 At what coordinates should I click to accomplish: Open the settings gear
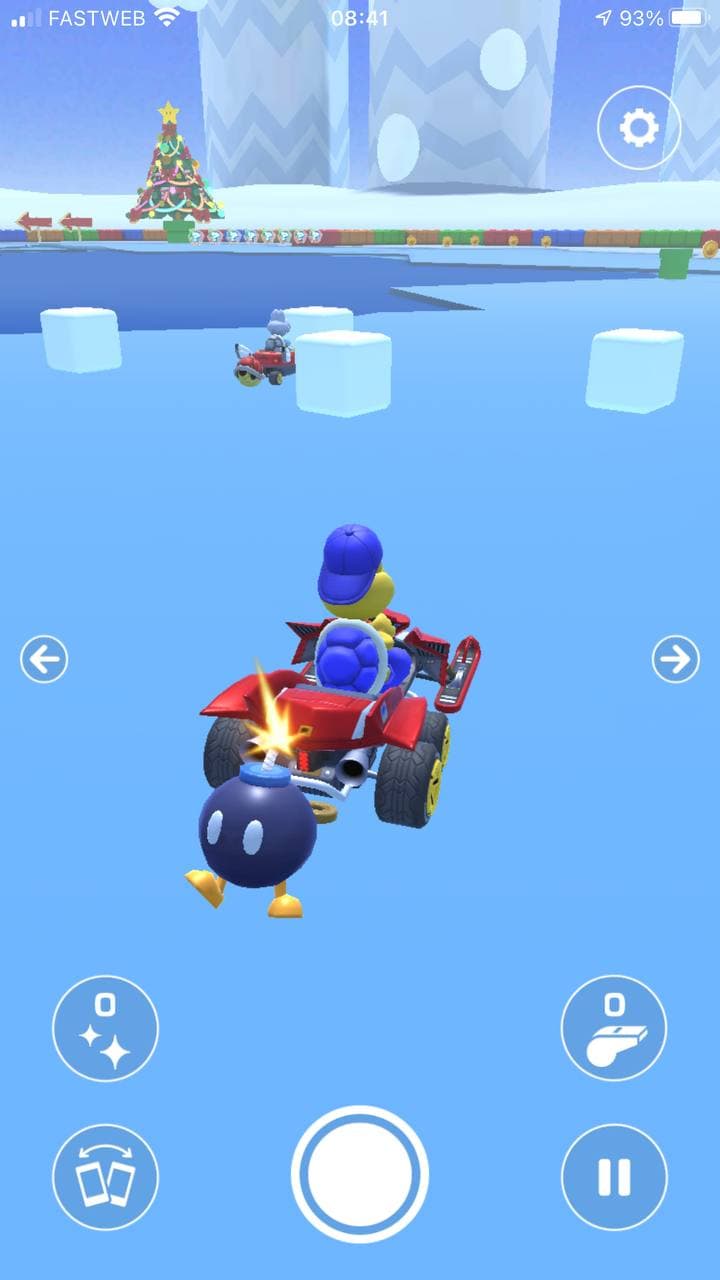click(x=639, y=128)
